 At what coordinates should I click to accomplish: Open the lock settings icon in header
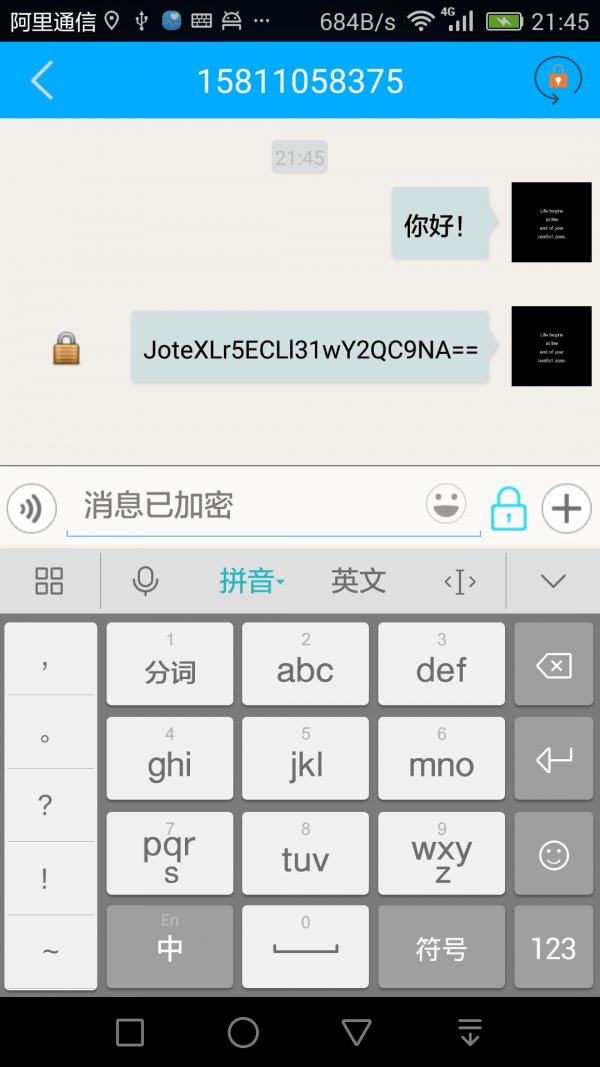[557, 80]
